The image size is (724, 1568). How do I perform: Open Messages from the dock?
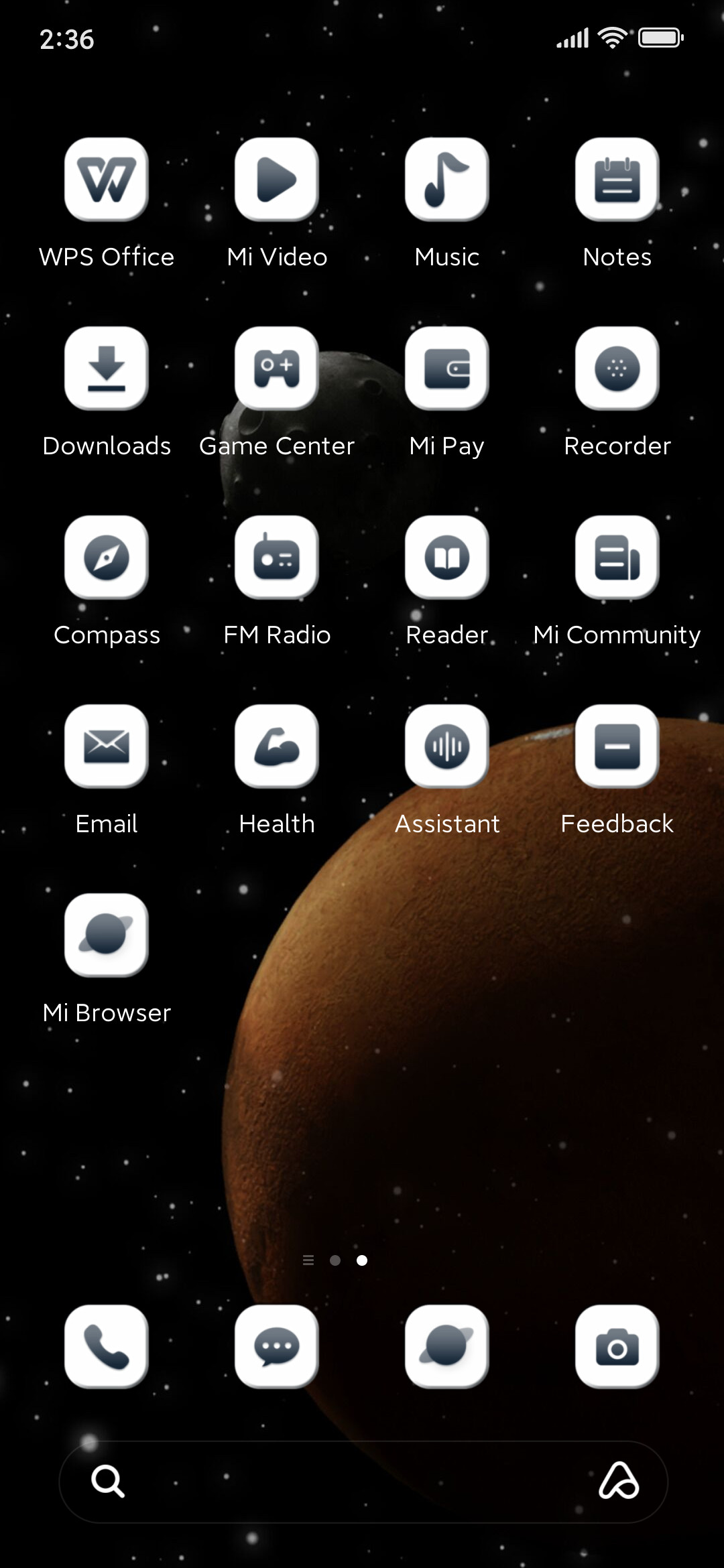coord(277,1347)
